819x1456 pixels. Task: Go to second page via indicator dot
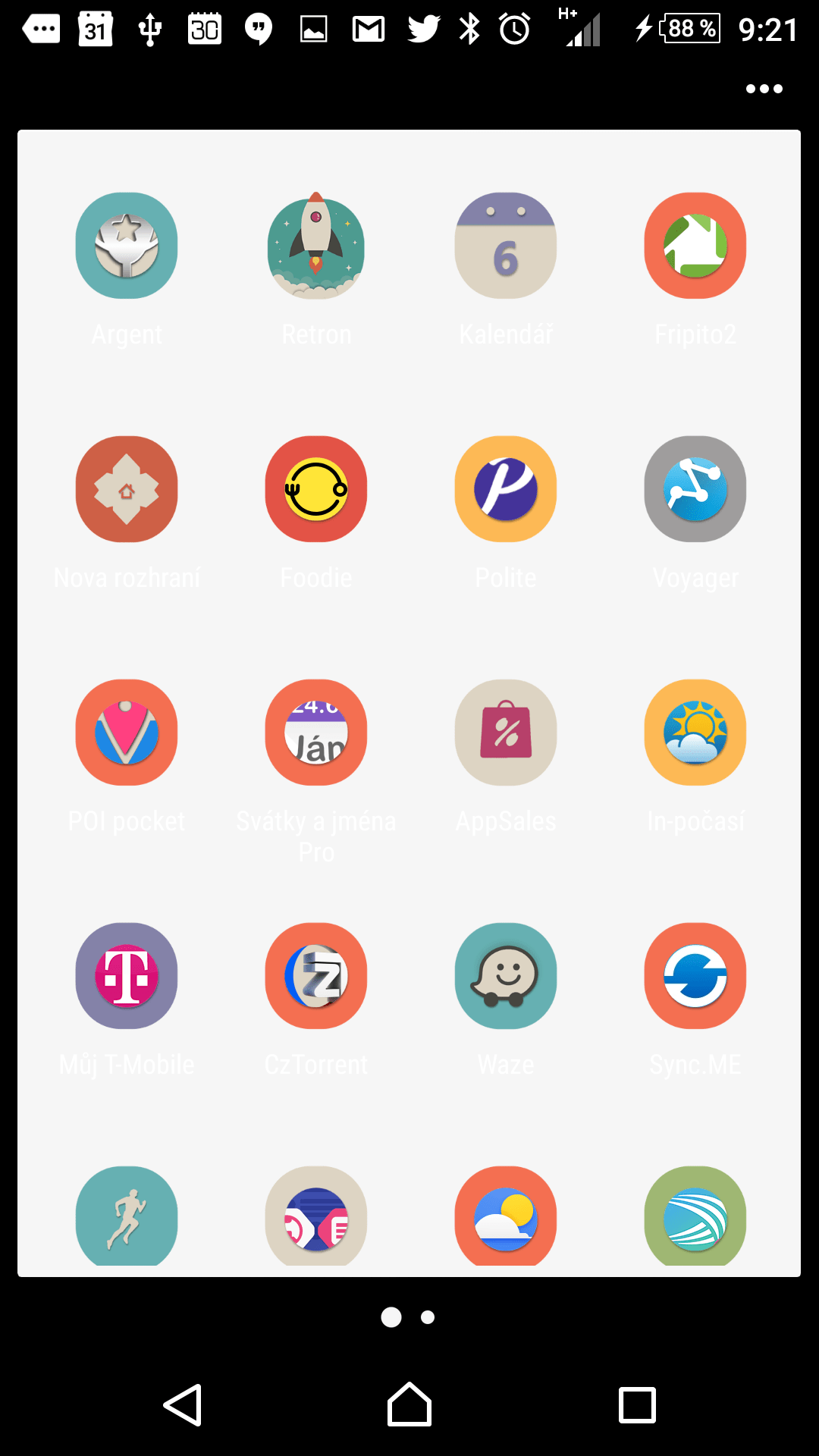tap(428, 1317)
